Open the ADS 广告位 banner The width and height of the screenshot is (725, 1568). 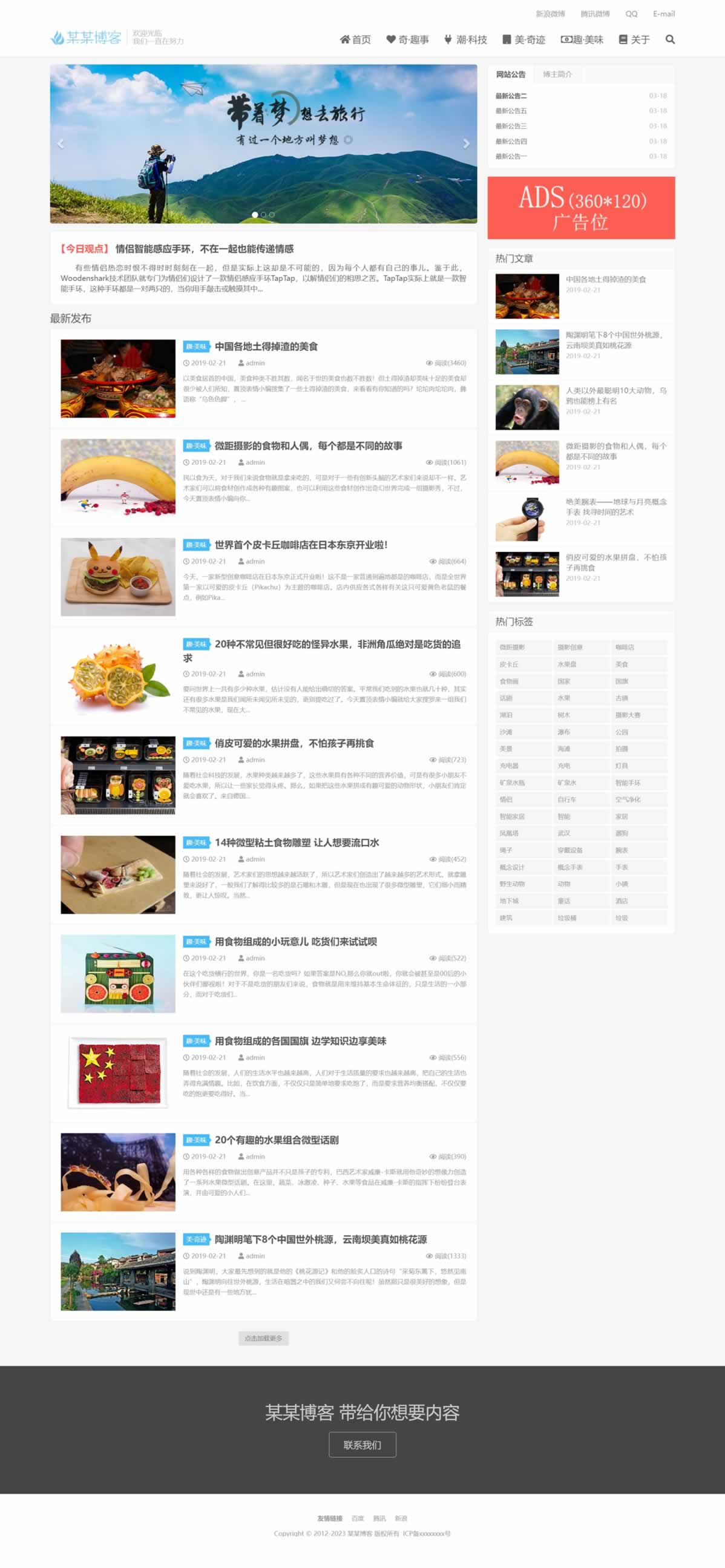tap(582, 208)
